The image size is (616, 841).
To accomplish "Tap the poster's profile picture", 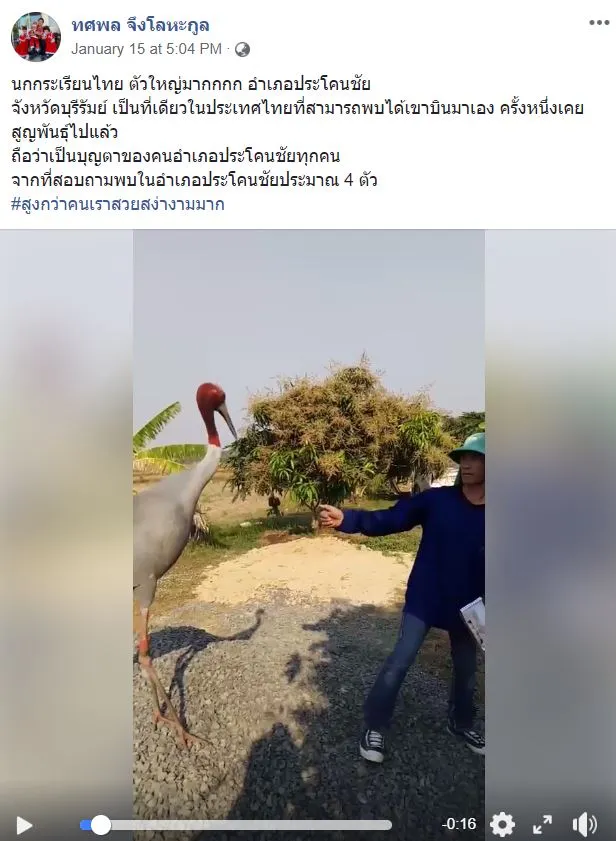I will (x=35, y=37).
